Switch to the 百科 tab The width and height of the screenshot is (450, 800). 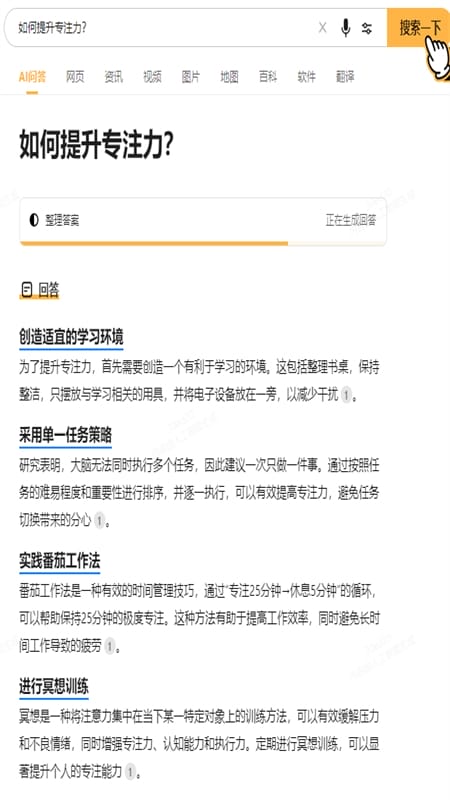[x=268, y=77]
